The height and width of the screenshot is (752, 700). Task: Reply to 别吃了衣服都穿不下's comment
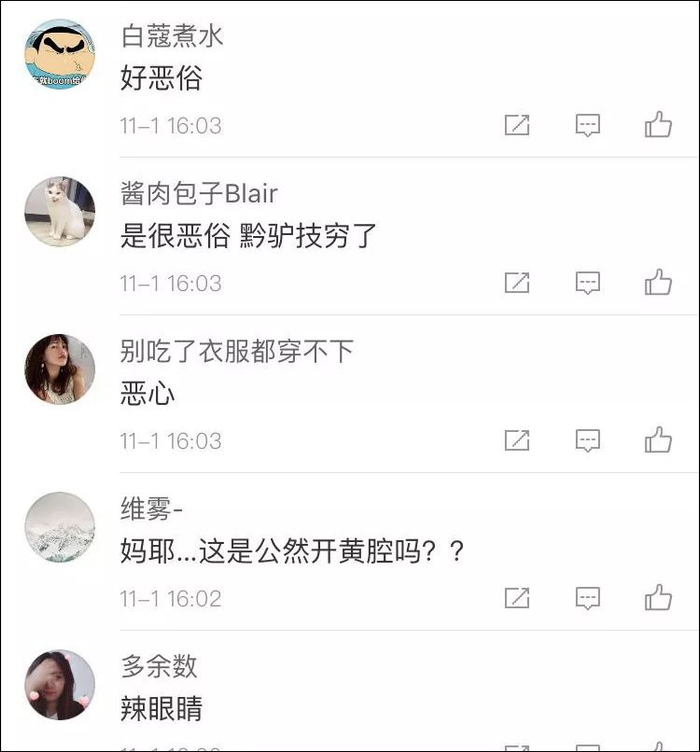tap(588, 440)
